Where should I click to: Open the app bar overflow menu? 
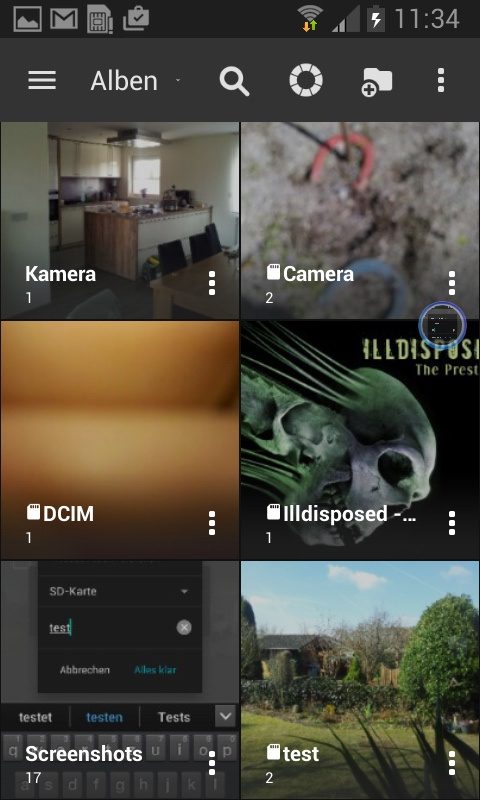[441, 81]
